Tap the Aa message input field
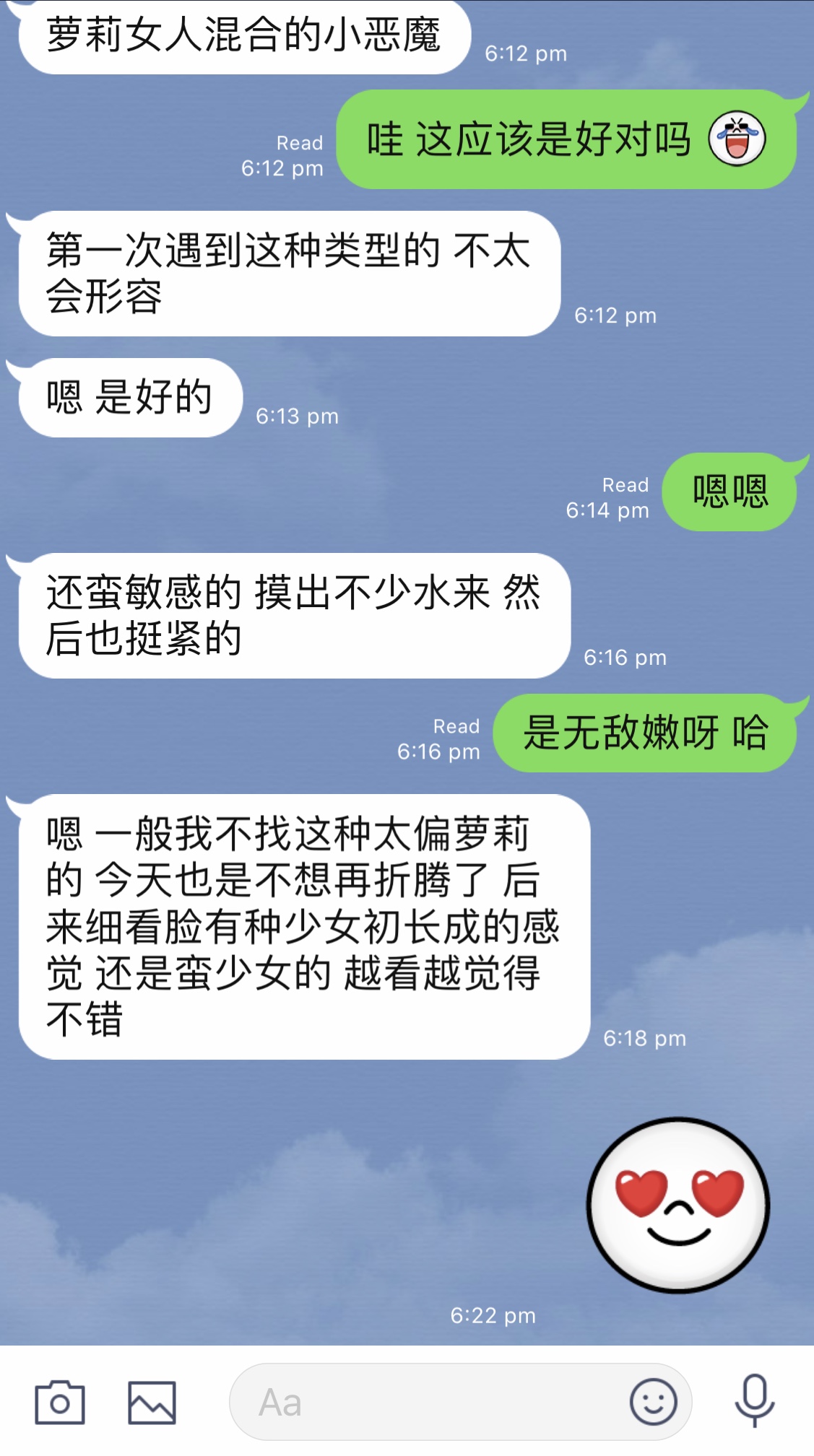This screenshot has height=1456, width=814. click(x=426, y=1402)
